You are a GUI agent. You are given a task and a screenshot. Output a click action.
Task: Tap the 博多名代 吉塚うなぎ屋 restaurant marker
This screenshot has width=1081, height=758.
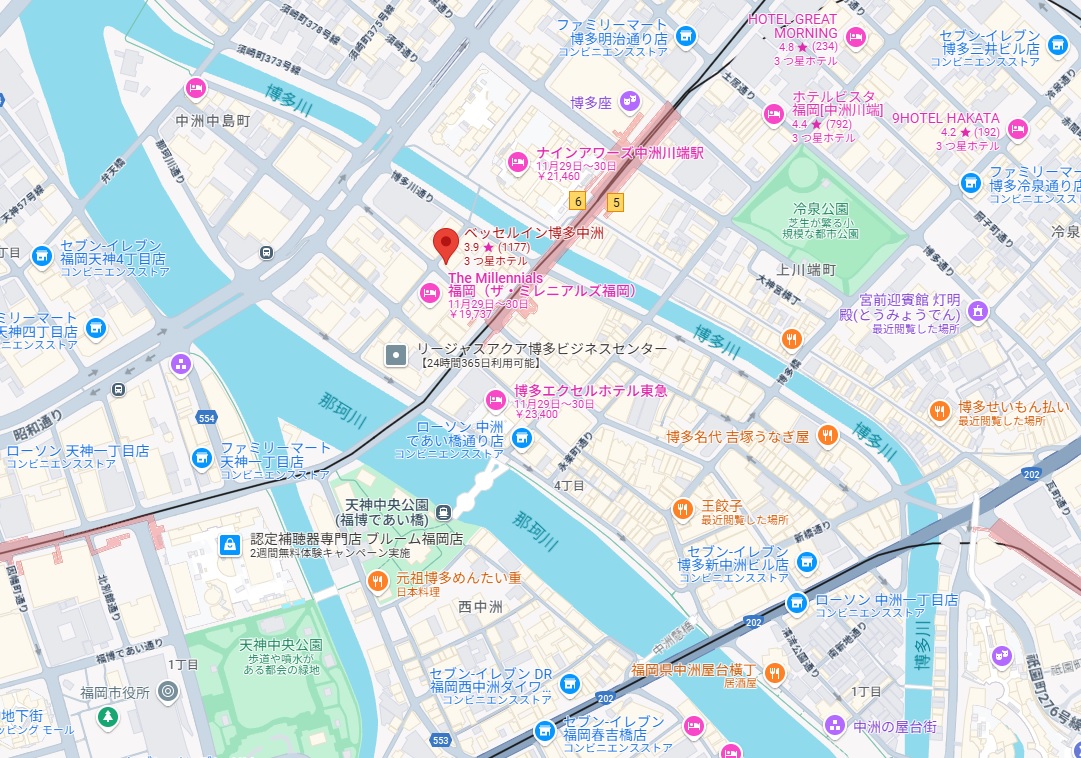click(x=827, y=435)
